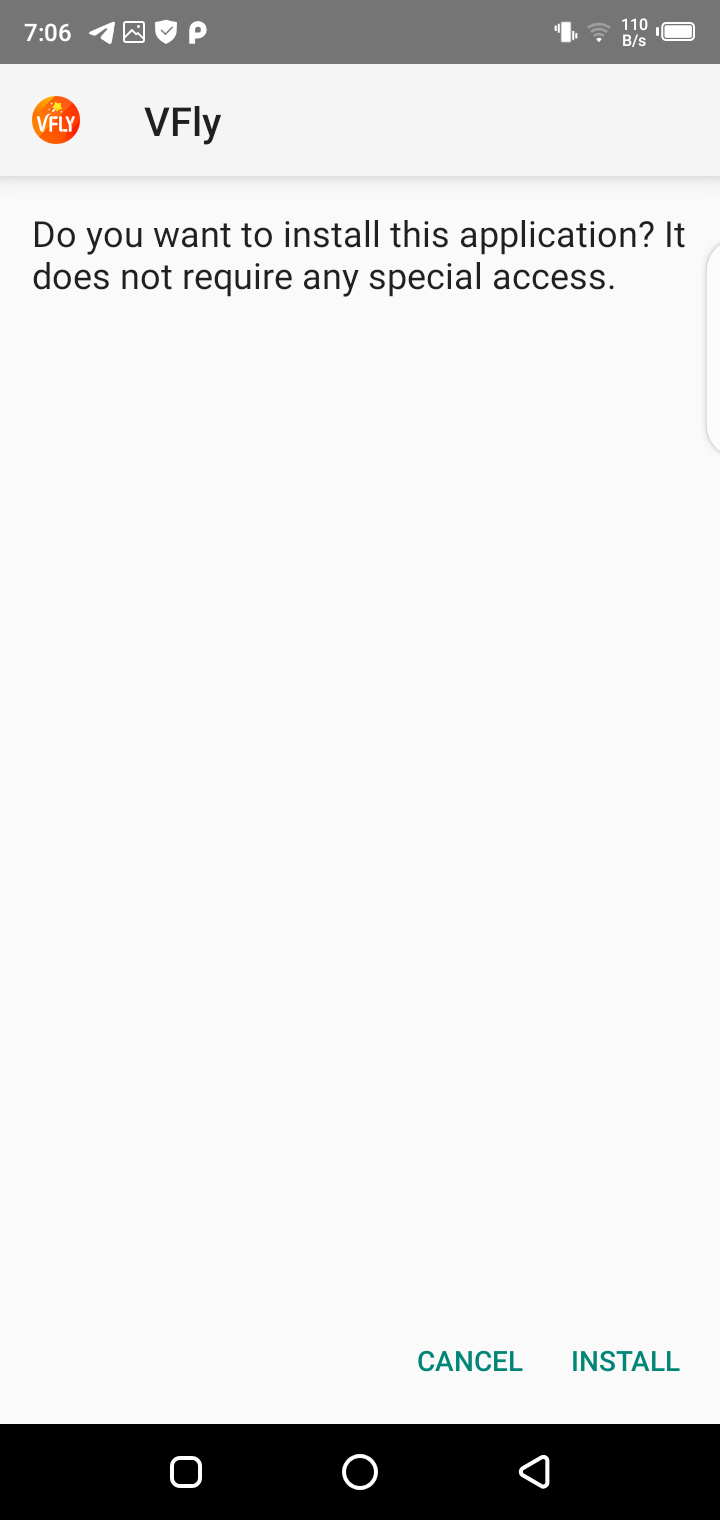Go to the home screen

click(x=360, y=1471)
